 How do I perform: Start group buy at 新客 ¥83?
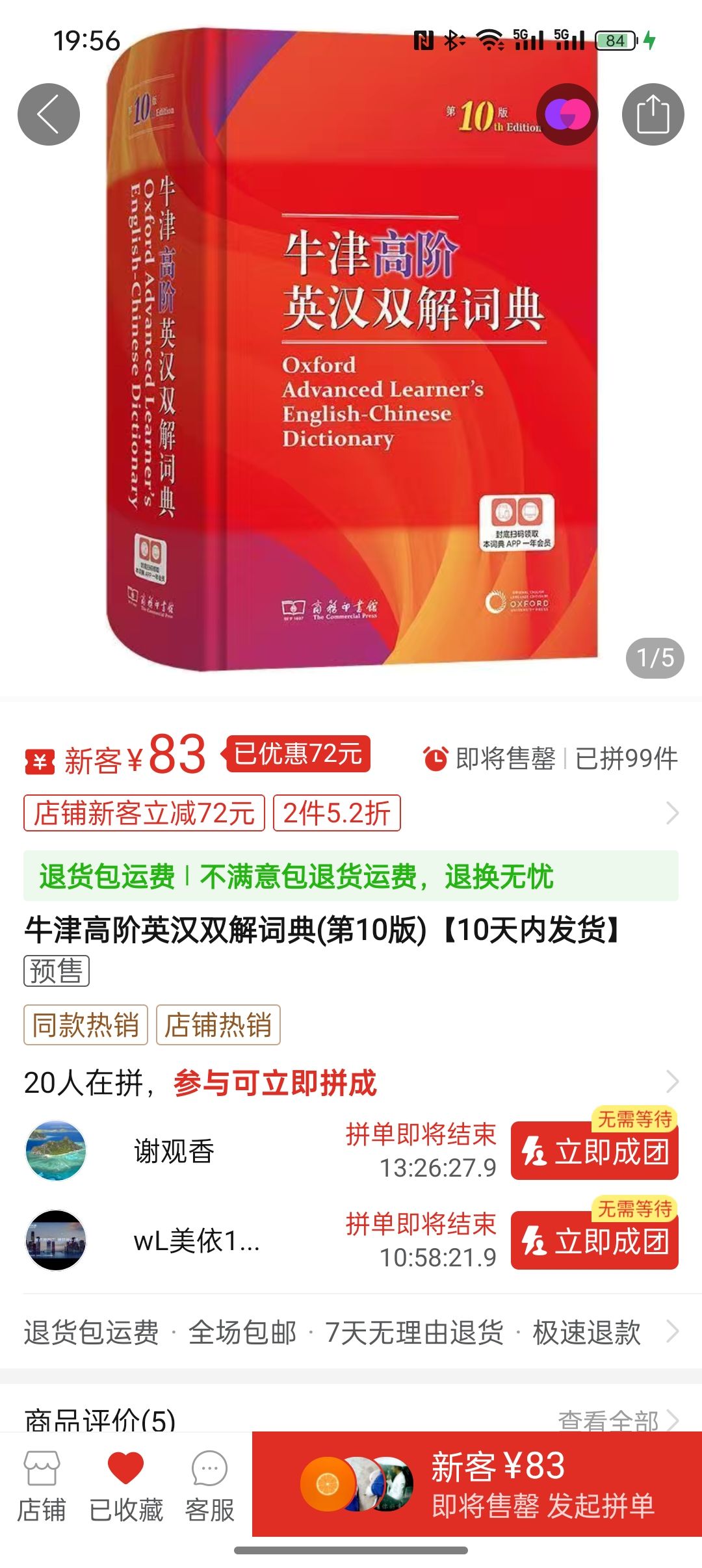pos(477,1484)
